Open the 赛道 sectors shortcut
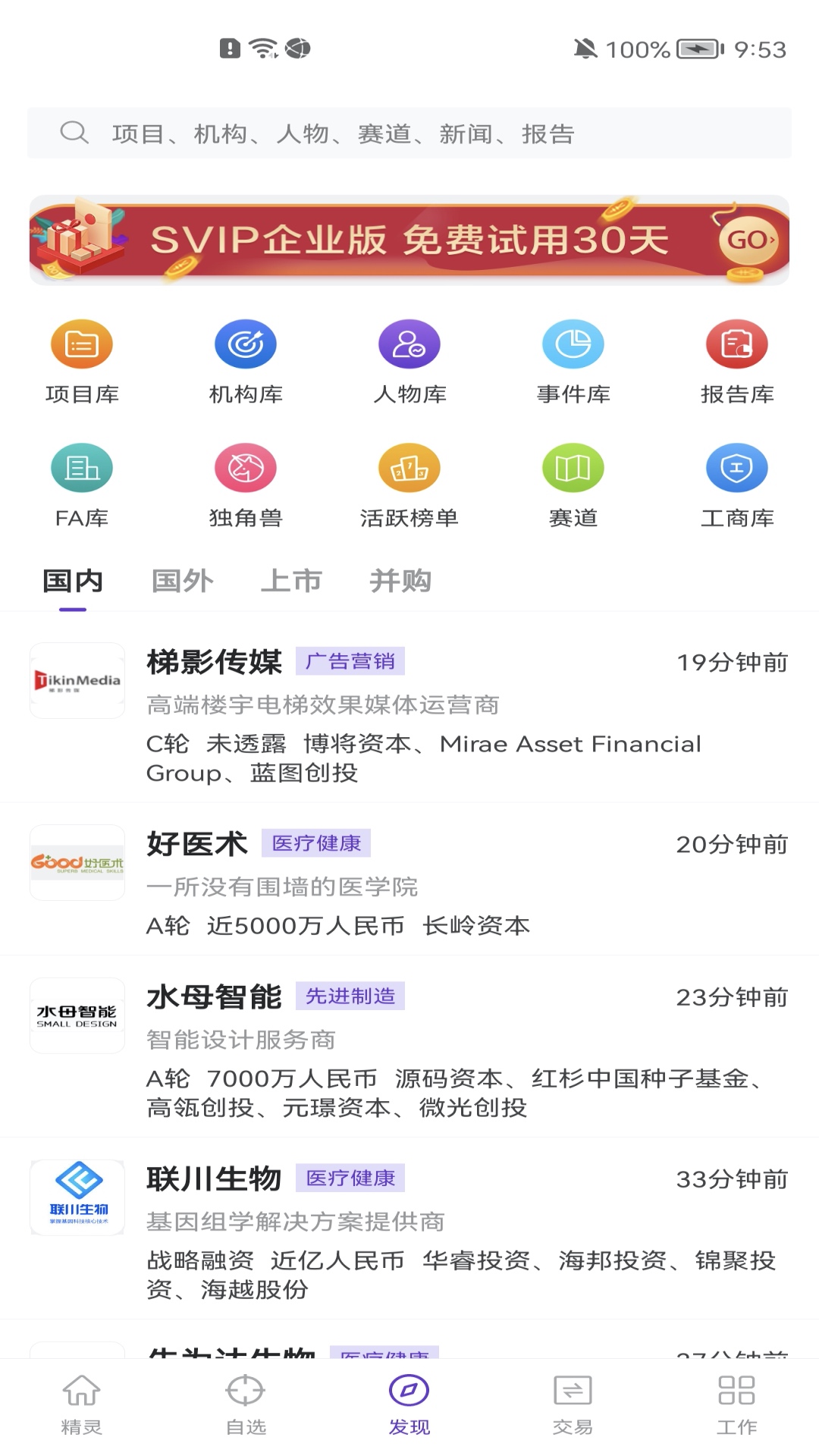 coord(573,485)
